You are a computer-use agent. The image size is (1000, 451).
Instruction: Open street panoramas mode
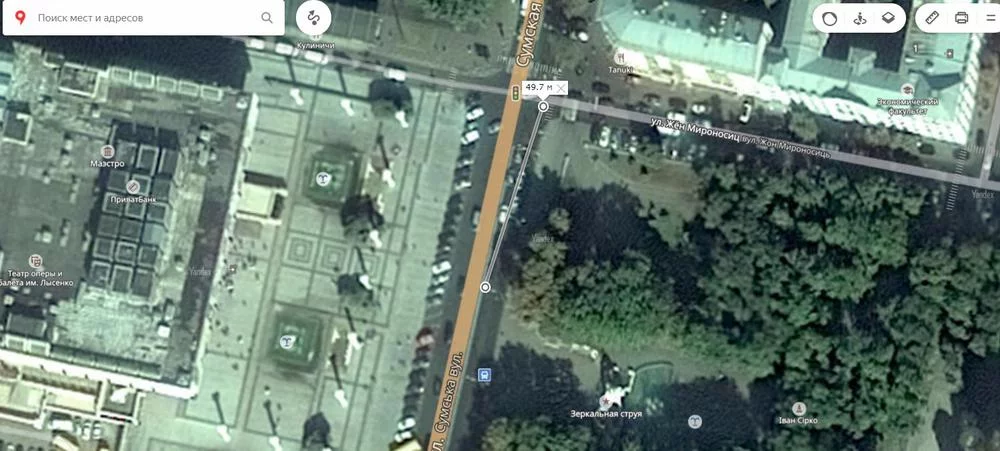[858, 18]
